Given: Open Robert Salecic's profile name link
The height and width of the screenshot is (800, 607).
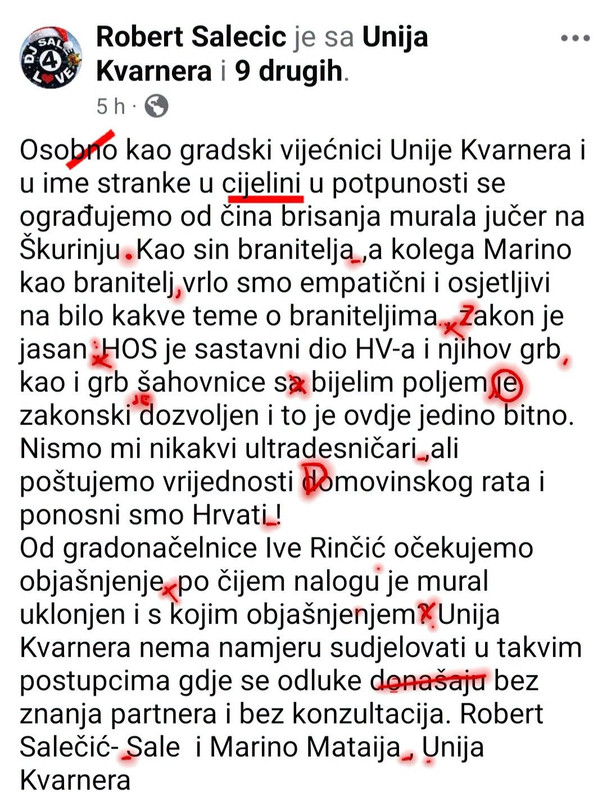Looking at the screenshot, I should click(x=191, y=37).
